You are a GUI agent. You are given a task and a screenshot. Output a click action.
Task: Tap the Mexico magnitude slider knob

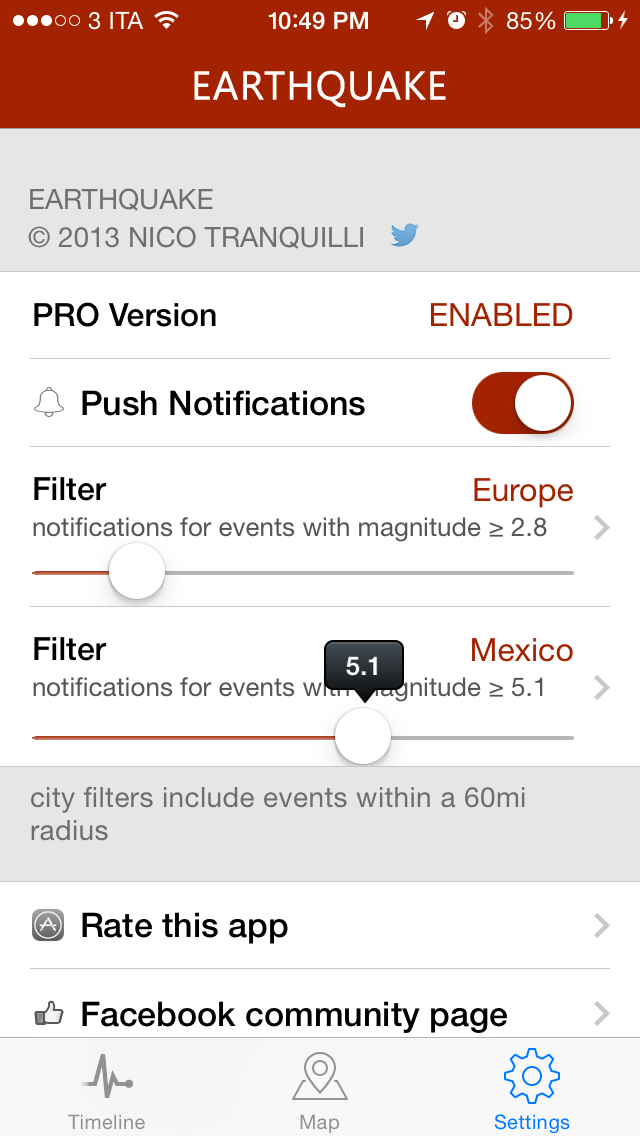(x=362, y=737)
